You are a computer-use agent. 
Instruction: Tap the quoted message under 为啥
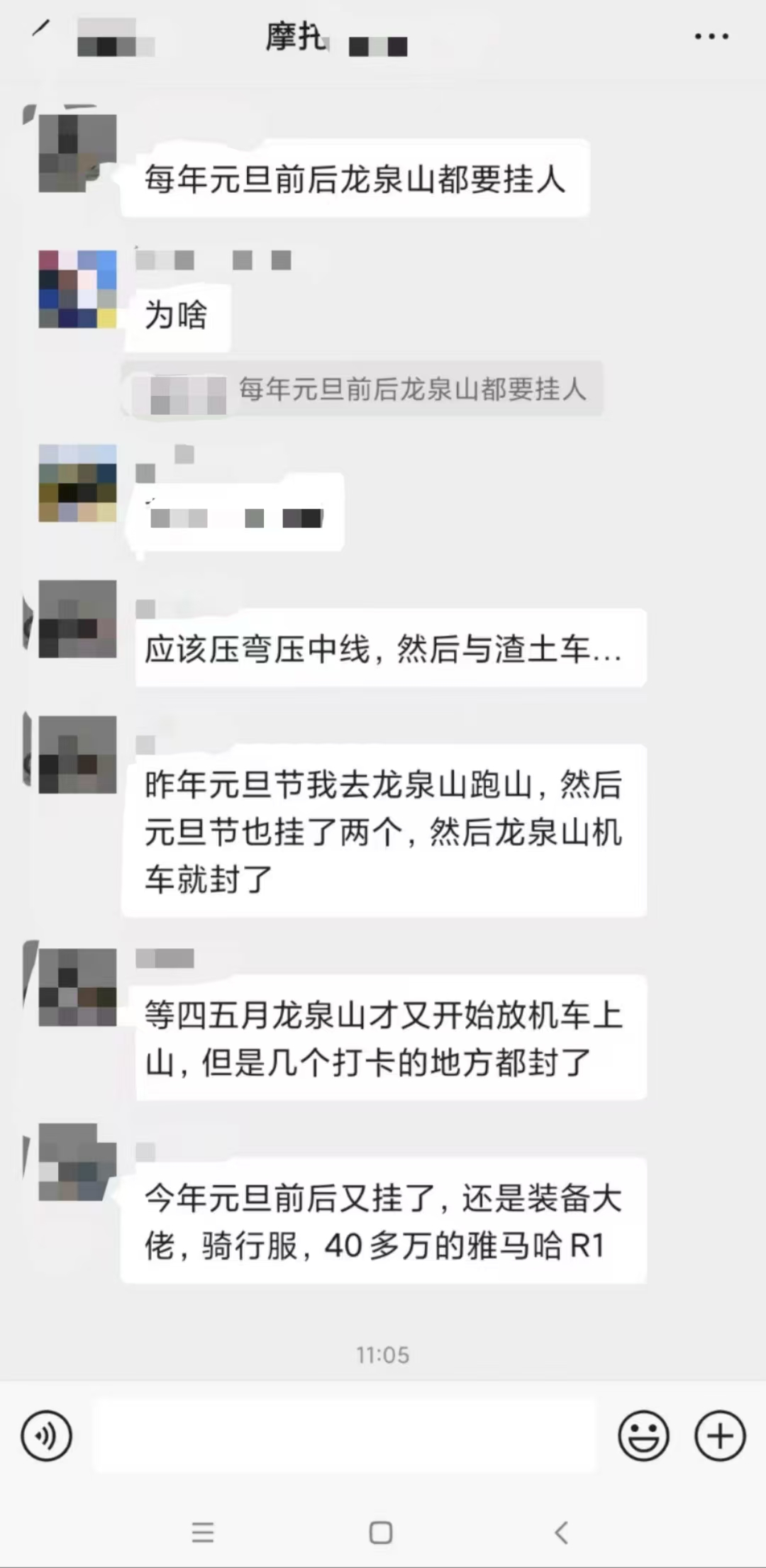(362, 389)
